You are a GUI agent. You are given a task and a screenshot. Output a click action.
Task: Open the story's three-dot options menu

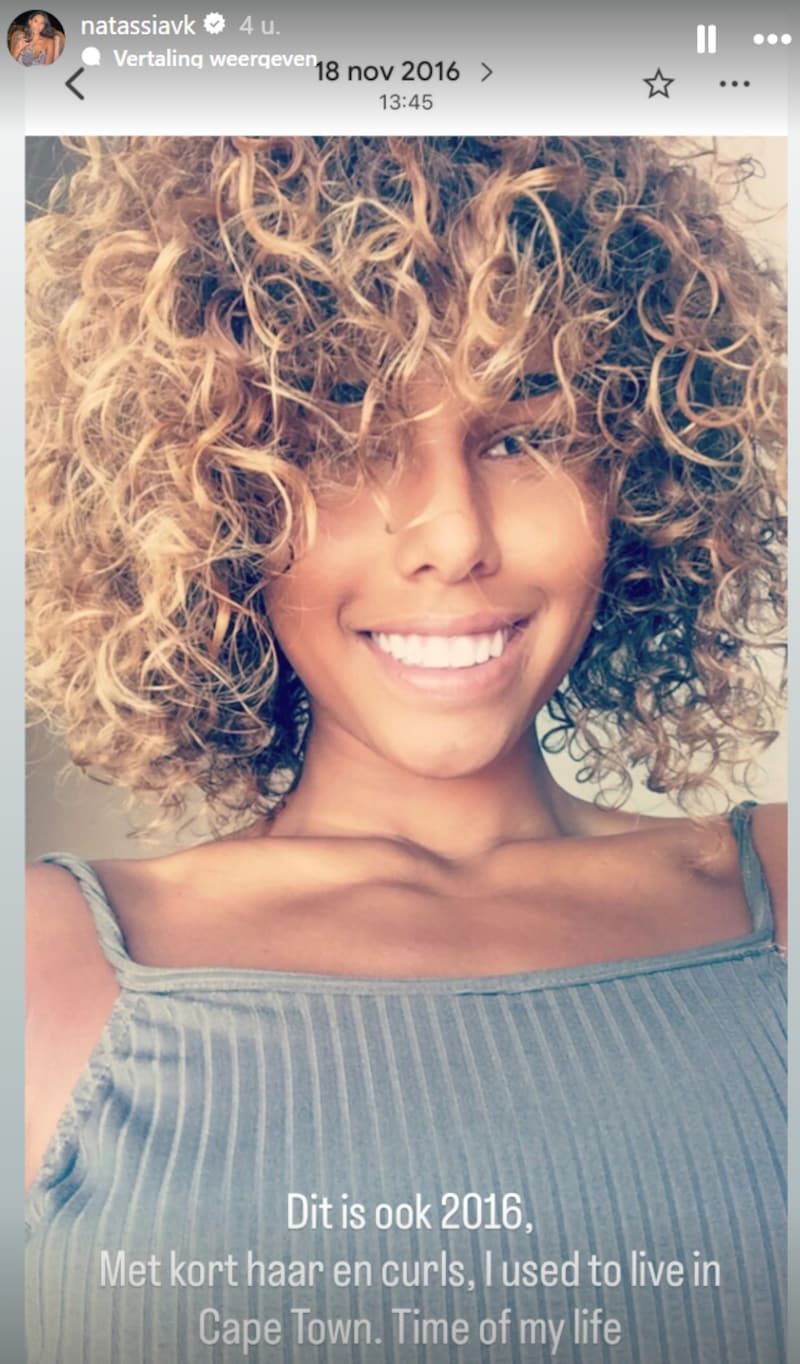771,39
